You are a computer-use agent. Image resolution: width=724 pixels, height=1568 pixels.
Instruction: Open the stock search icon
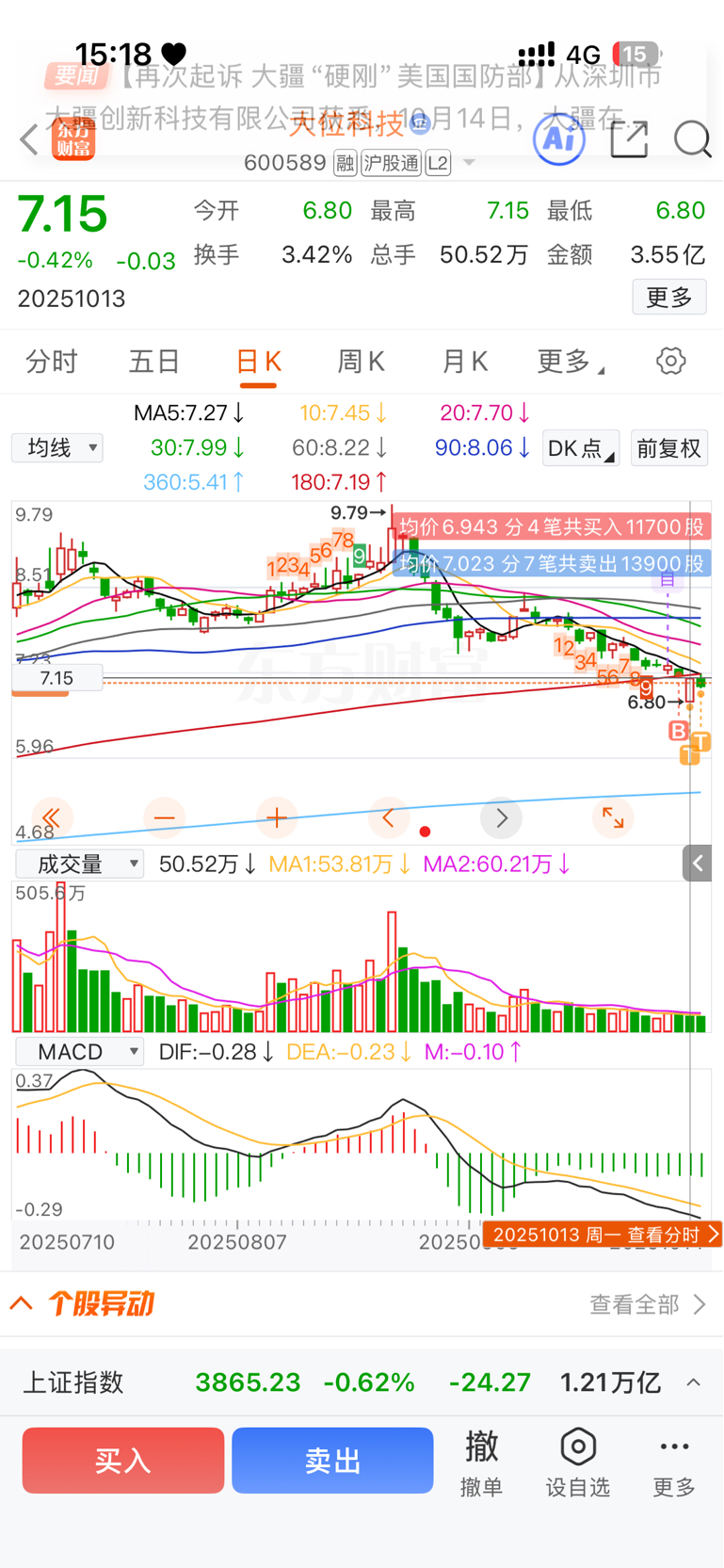[x=692, y=139]
